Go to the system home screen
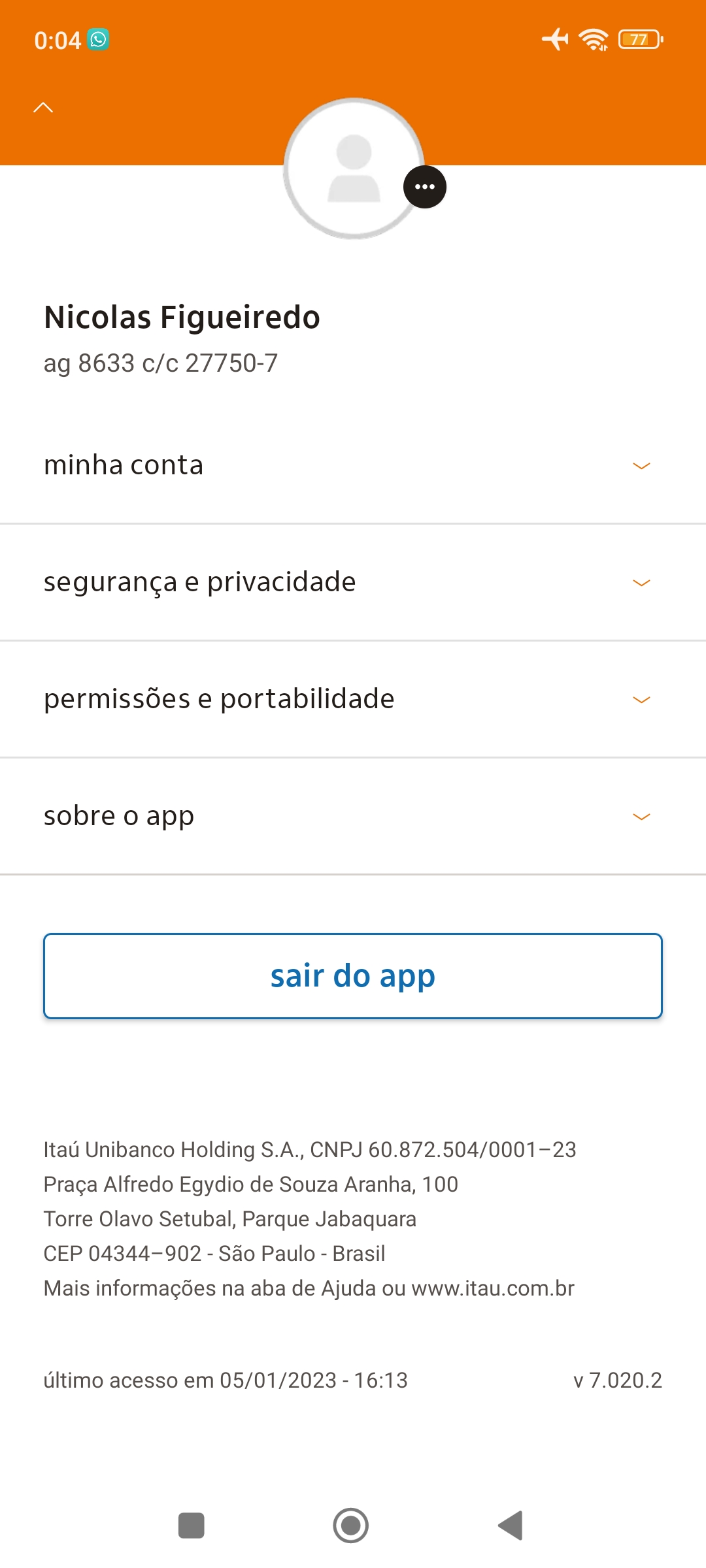Image resolution: width=706 pixels, height=1568 pixels. pos(351,1526)
